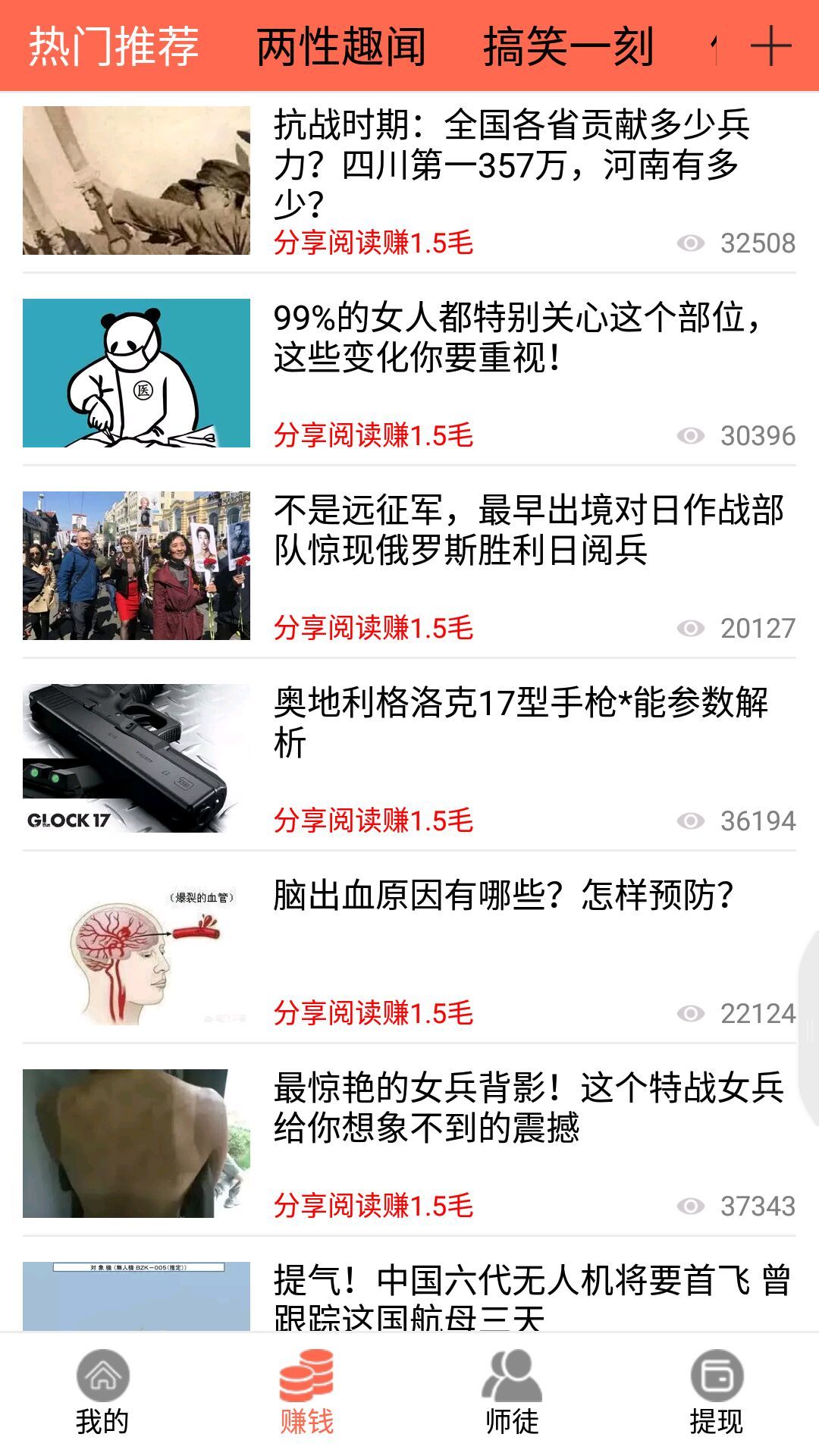
Task: Go to the 我的 tab
Action: 102,1392
